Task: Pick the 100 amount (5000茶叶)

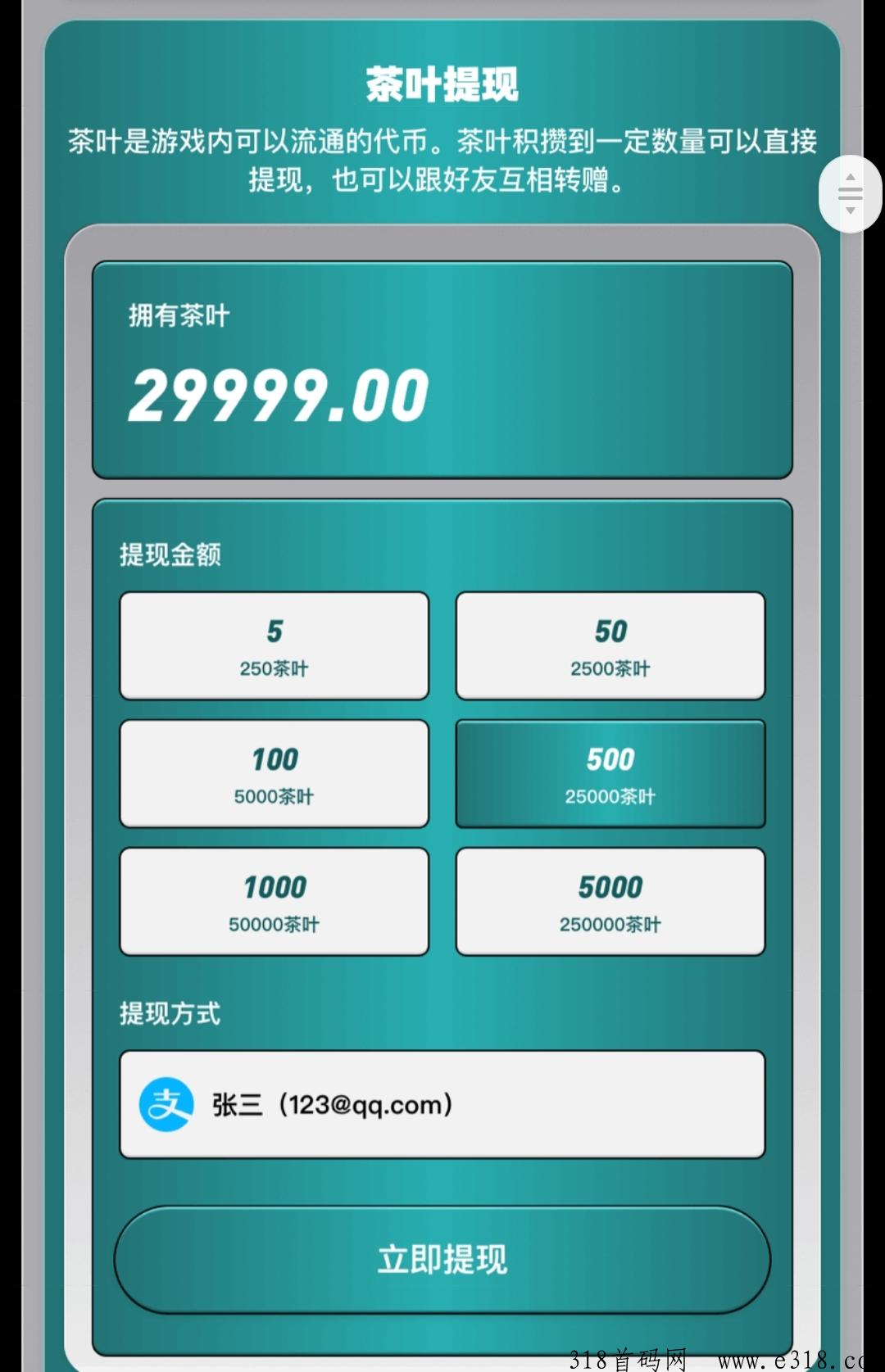Action: tap(274, 773)
